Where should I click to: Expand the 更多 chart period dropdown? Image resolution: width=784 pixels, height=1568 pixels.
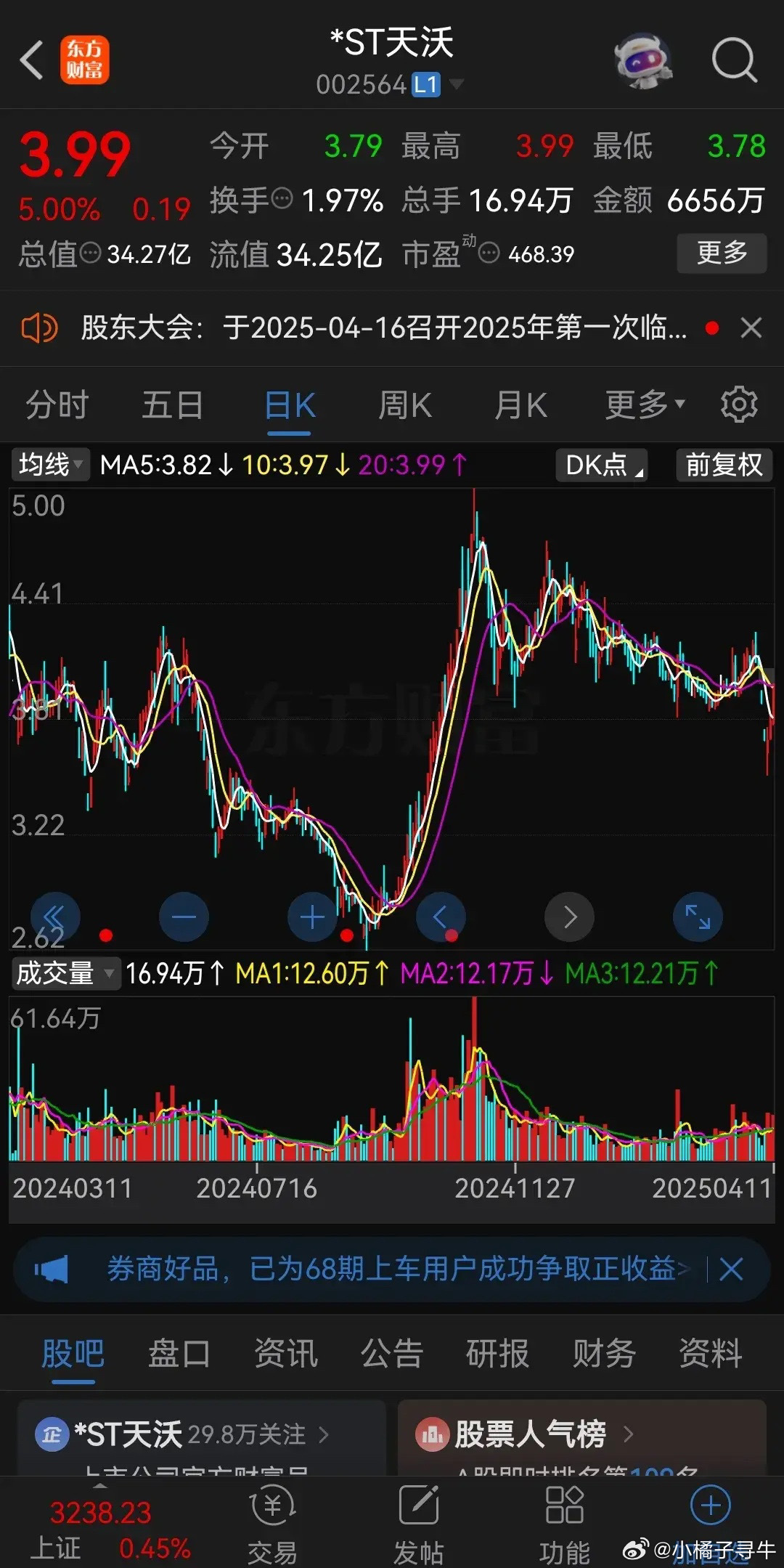pos(645,405)
